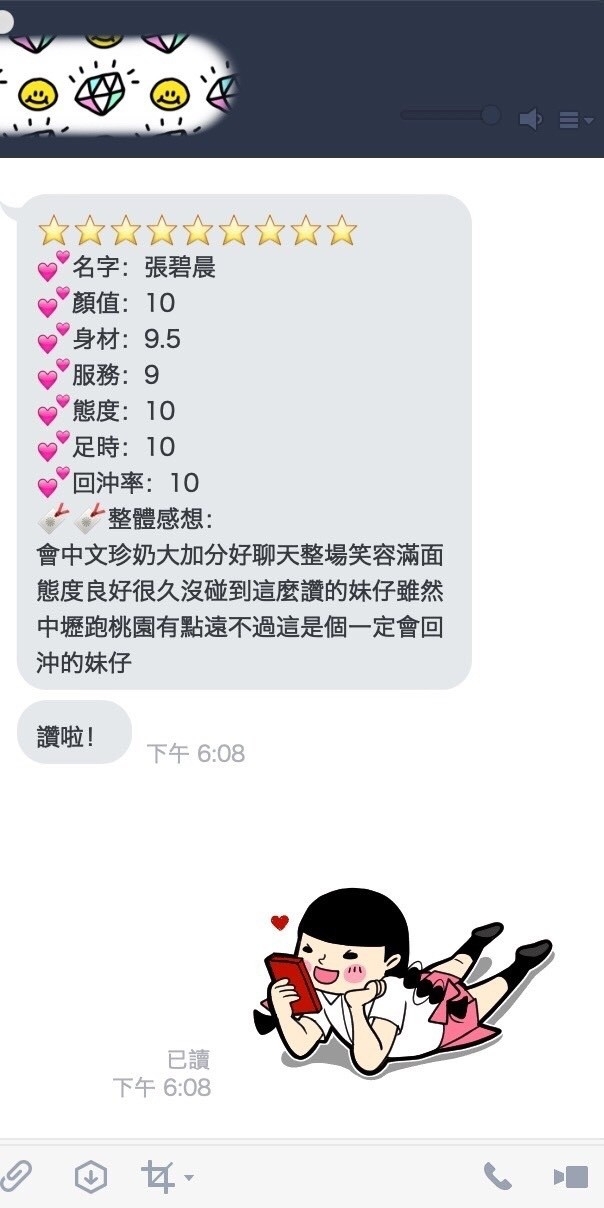
Task: Start a video call
Action: (x=571, y=1177)
